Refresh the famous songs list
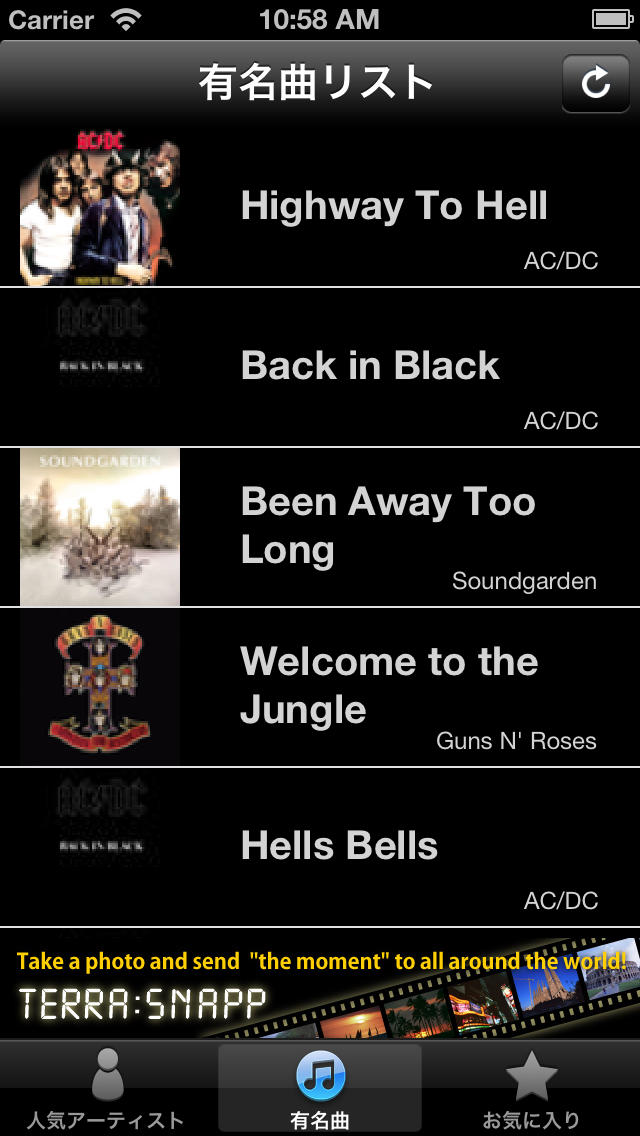This screenshot has width=640, height=1136. point(596,84)
